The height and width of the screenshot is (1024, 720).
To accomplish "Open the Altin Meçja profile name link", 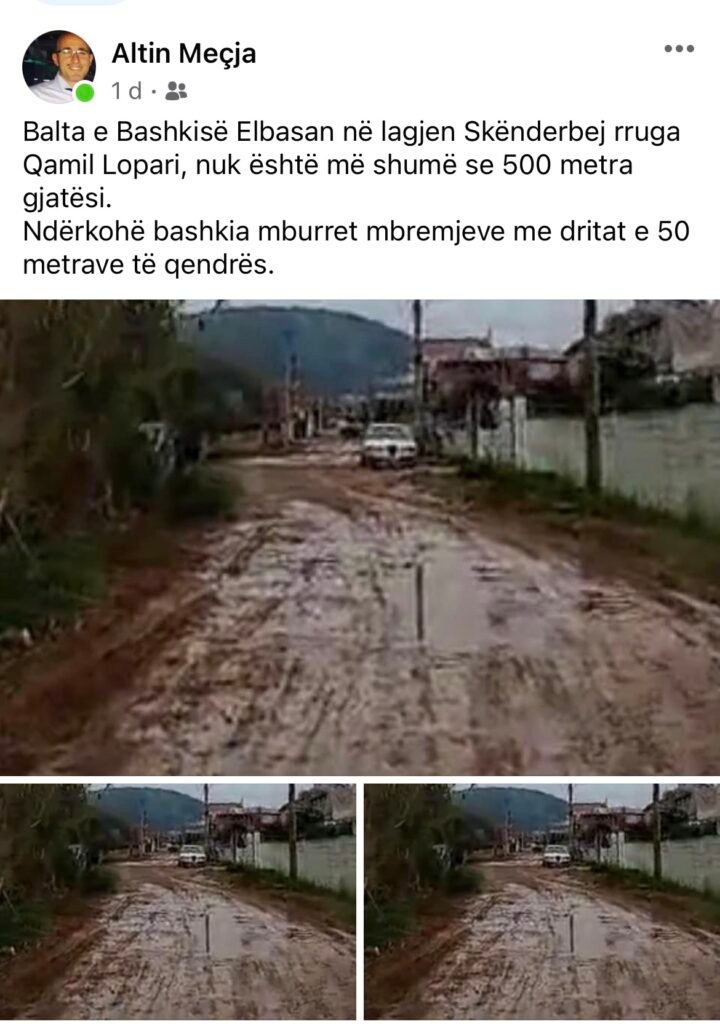I will (183, 54).
